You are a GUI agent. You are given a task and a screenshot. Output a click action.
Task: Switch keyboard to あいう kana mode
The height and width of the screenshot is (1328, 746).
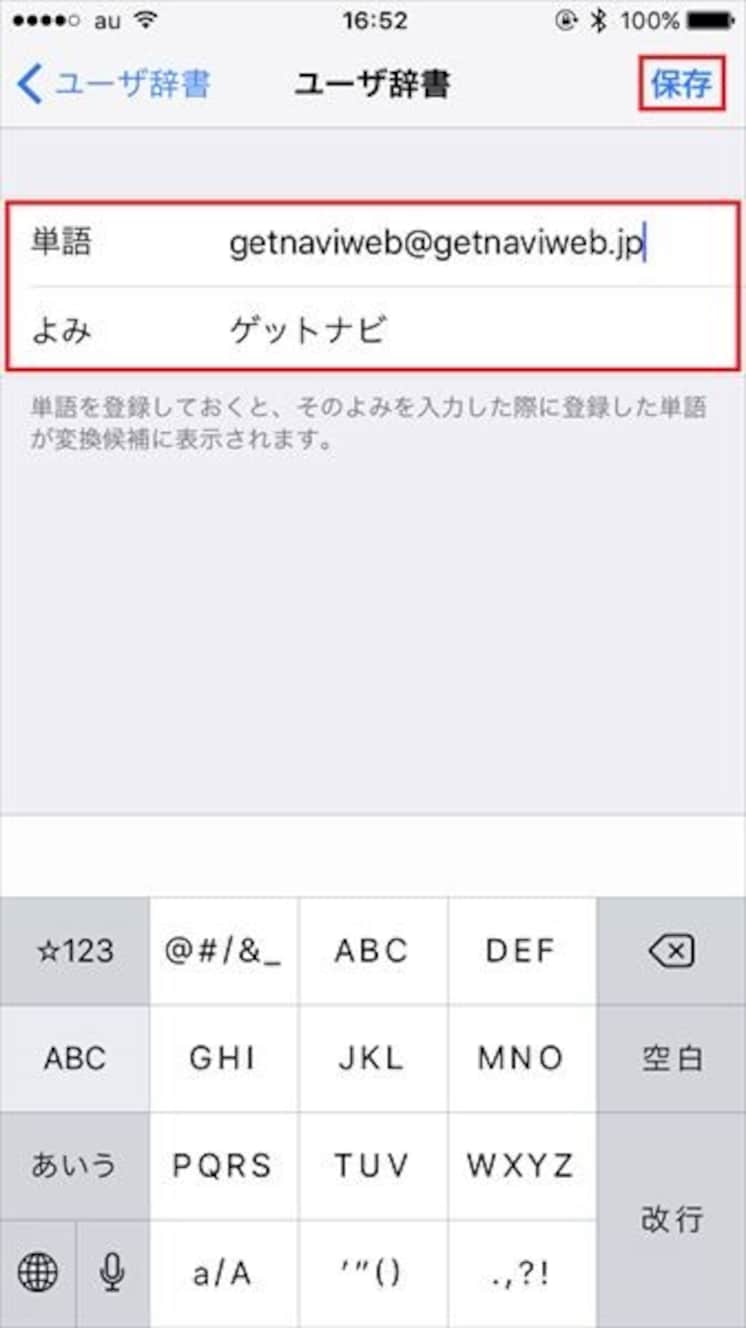click(x=75, y=1166)
